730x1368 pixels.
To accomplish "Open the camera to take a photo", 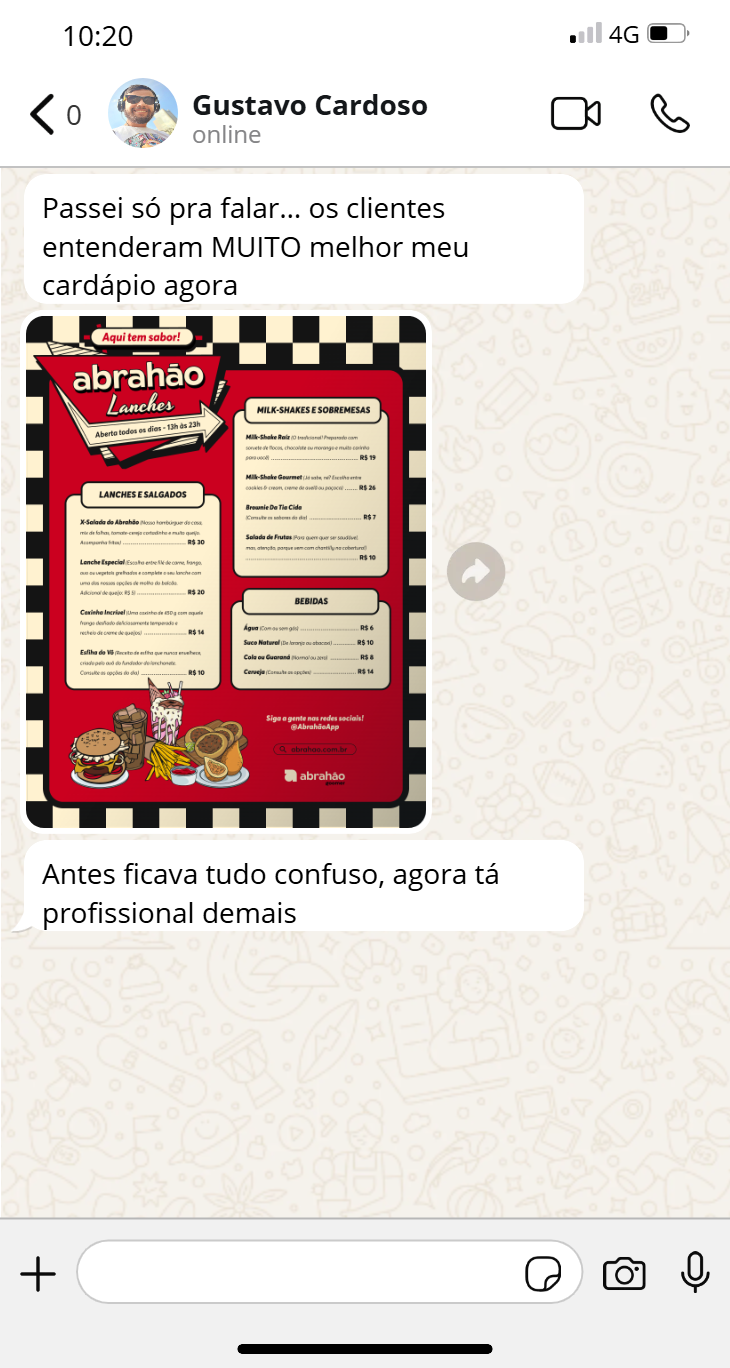I will pos(624,1274).
